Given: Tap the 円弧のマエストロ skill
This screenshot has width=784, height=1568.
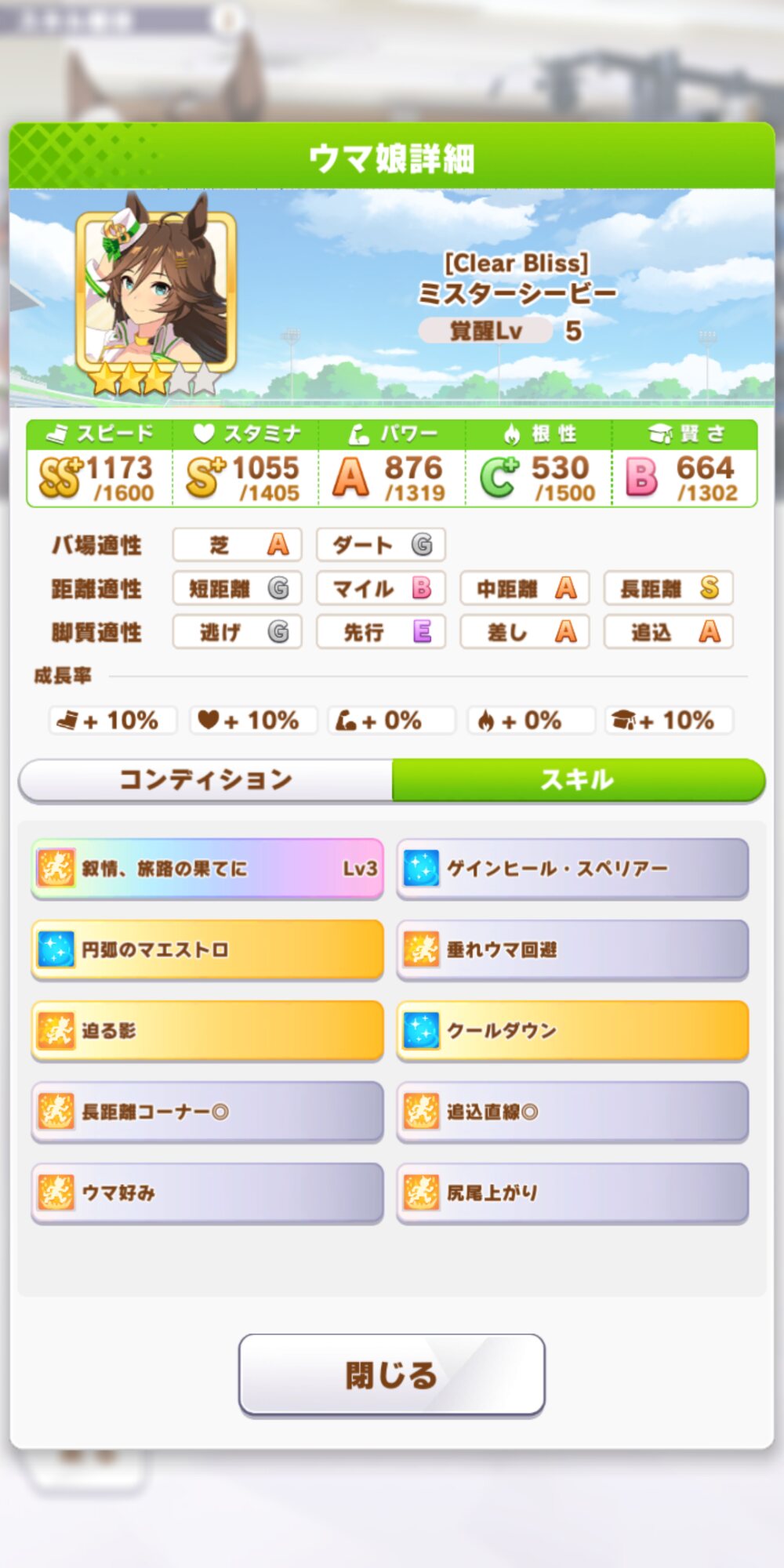Looking at the screenshot, I should click(208, 949).
